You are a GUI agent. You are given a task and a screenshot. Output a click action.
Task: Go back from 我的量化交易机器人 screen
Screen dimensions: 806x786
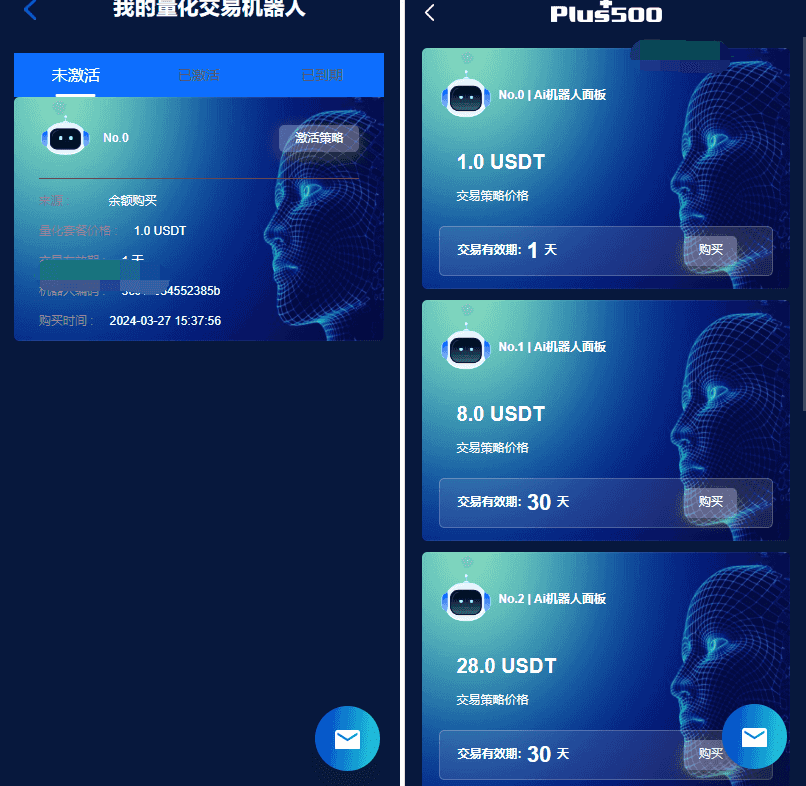click(x=30, y=11)
